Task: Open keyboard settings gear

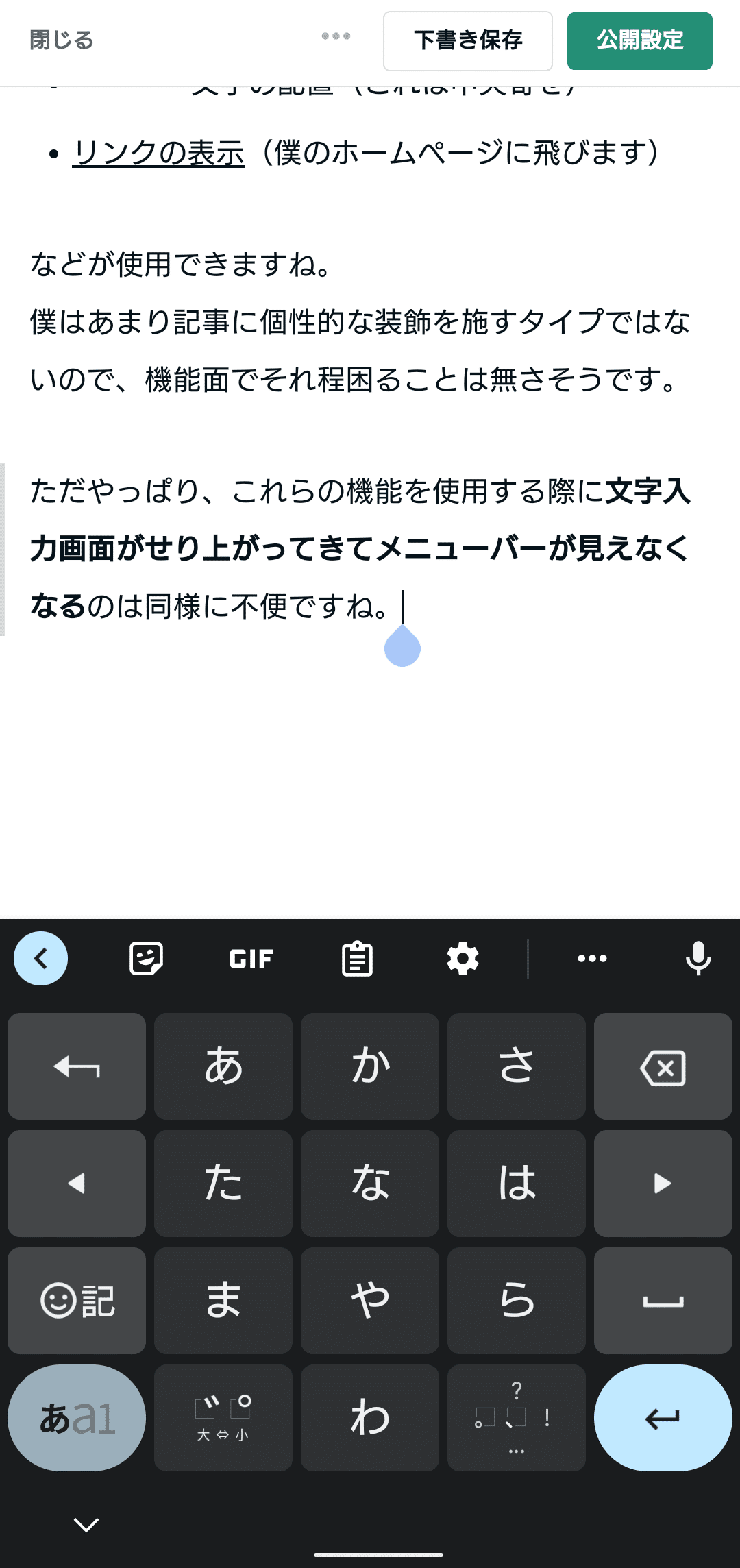Action: (x=463, y=958)
